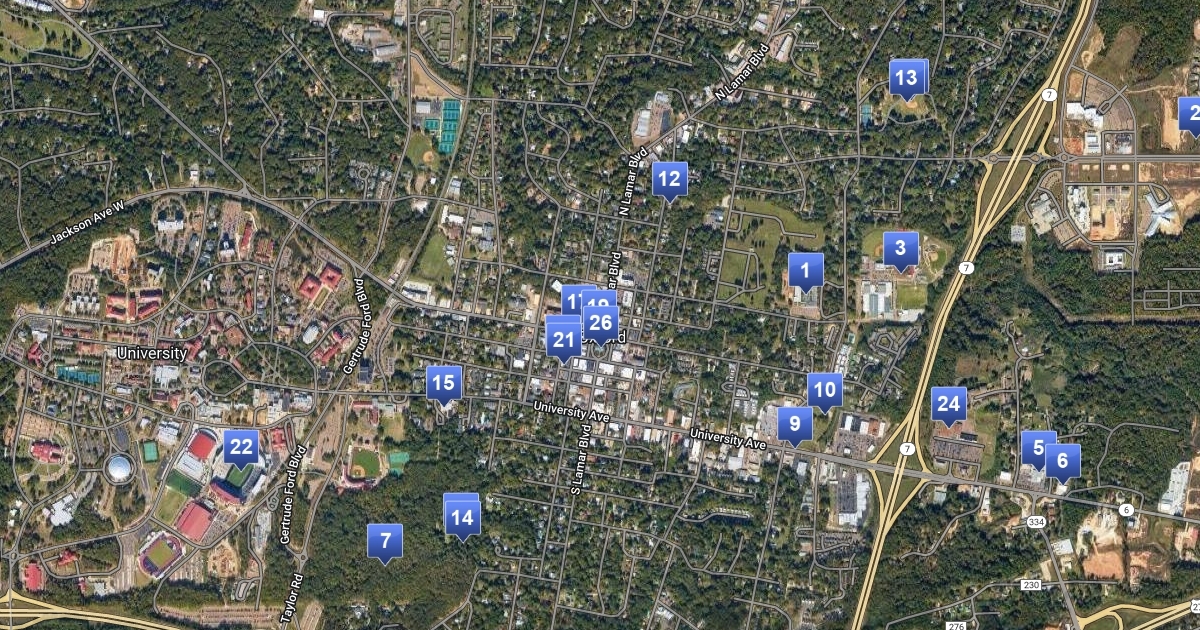The height and width of the screenshot is (630, 1200).
Task: Open the pin numbered 22
Action: point(241,448)
